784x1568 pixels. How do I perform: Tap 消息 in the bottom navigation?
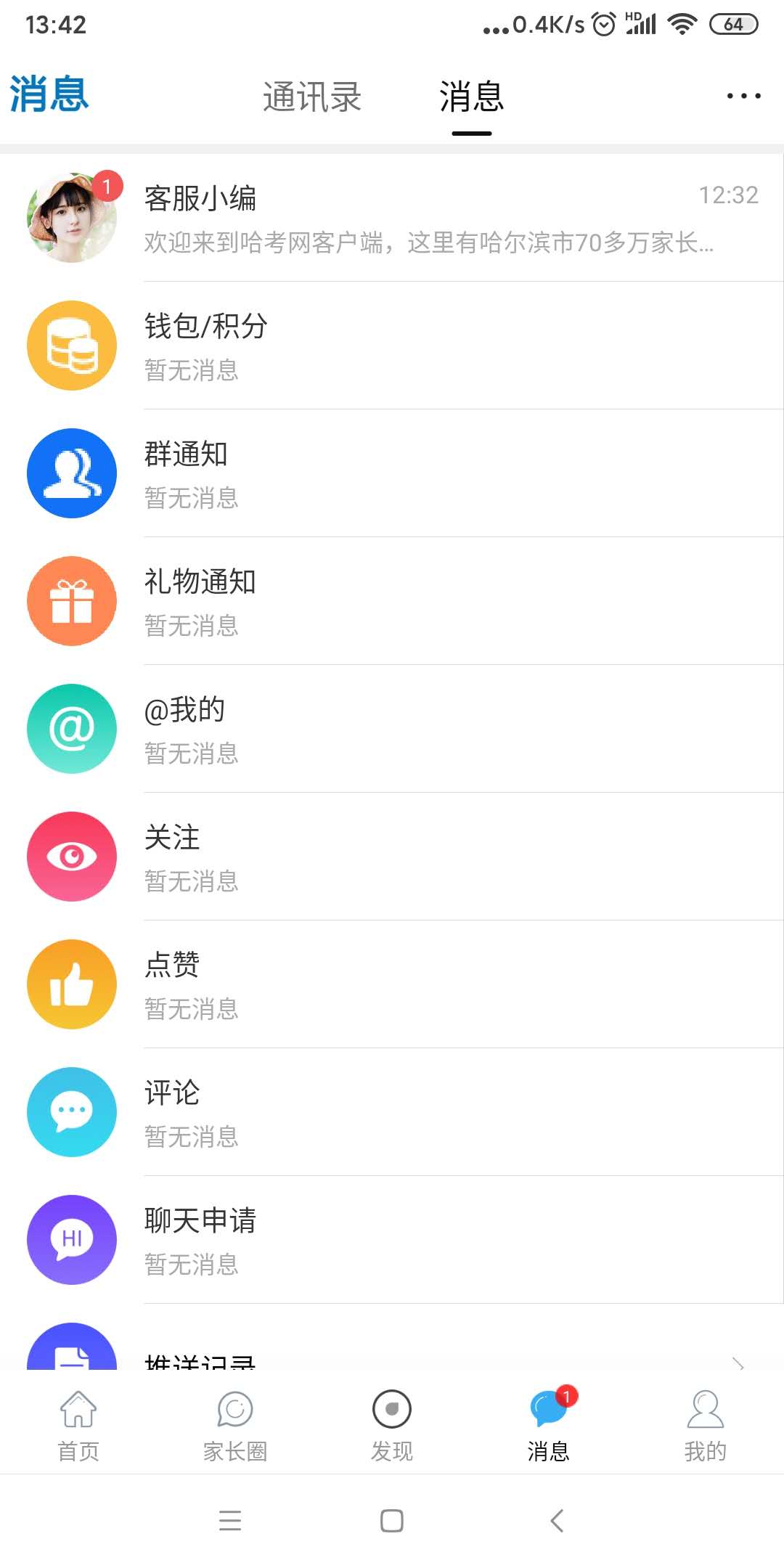click(549, 1424)
